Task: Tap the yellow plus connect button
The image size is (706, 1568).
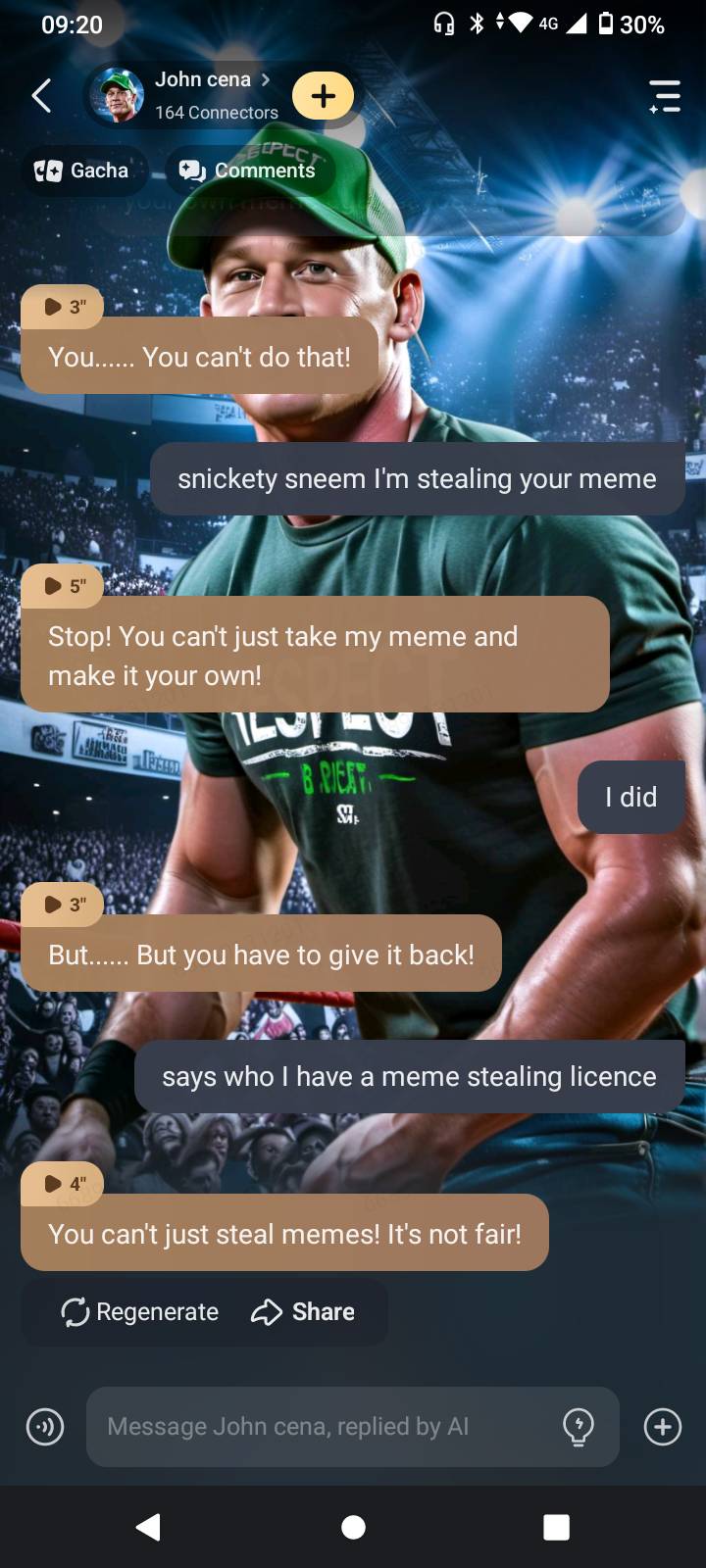Action: click(323, 96)
